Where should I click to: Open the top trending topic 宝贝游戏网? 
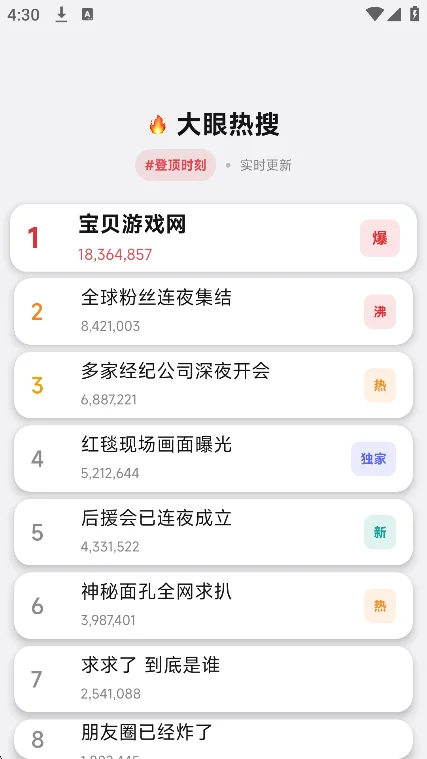click(214, 238)
